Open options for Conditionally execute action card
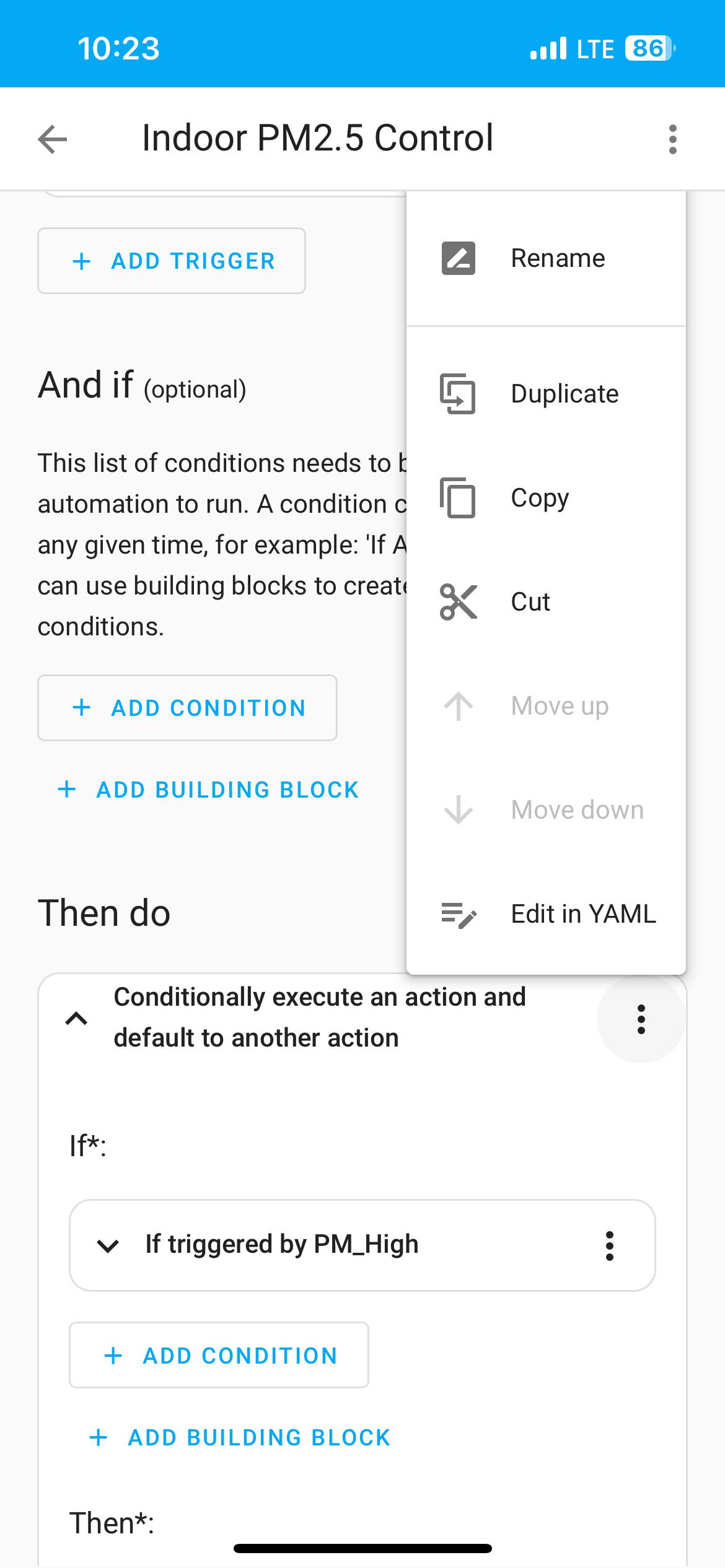Viewport: 725px width, 1568px height. 641,1019
